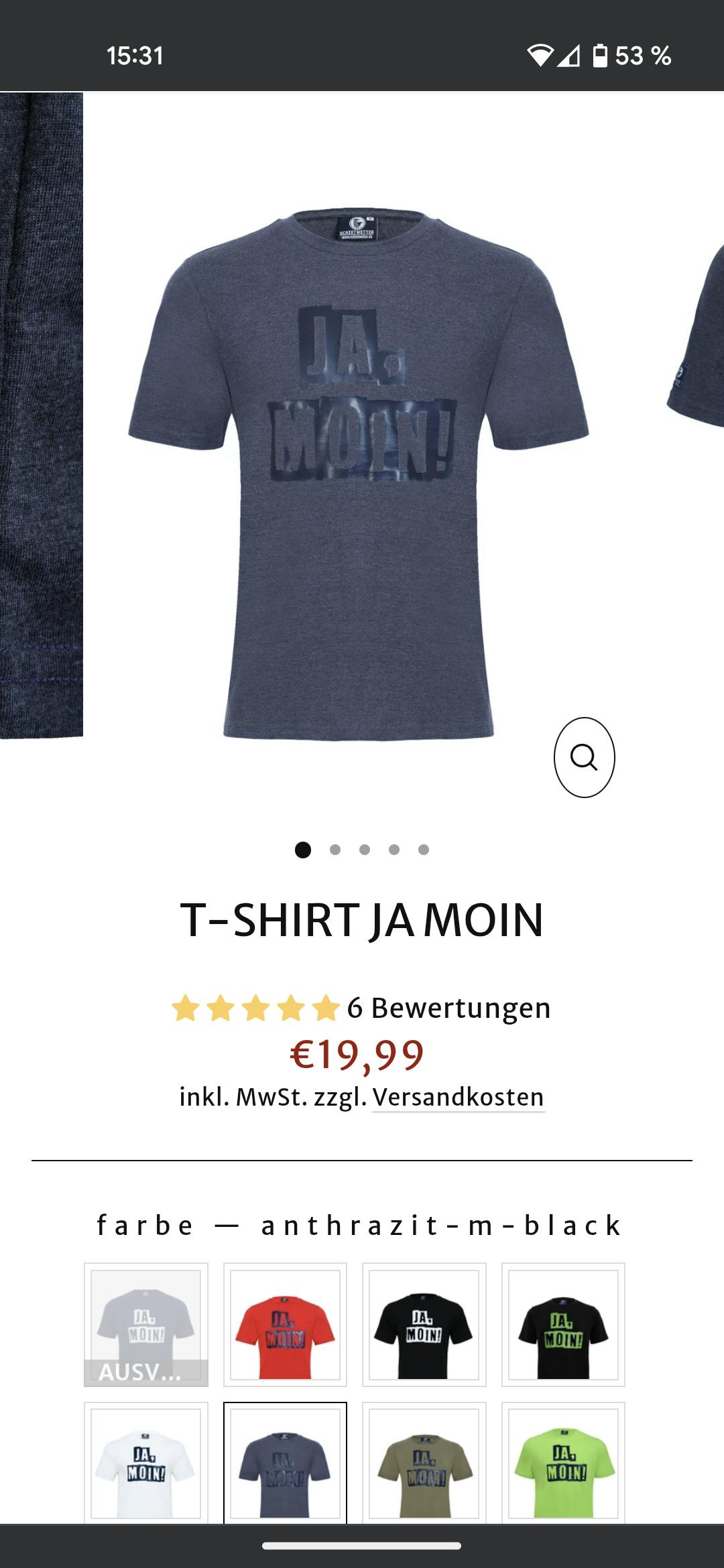Tap the sold-out grey shirt swatch
724x1568 pixels.
145,1325
